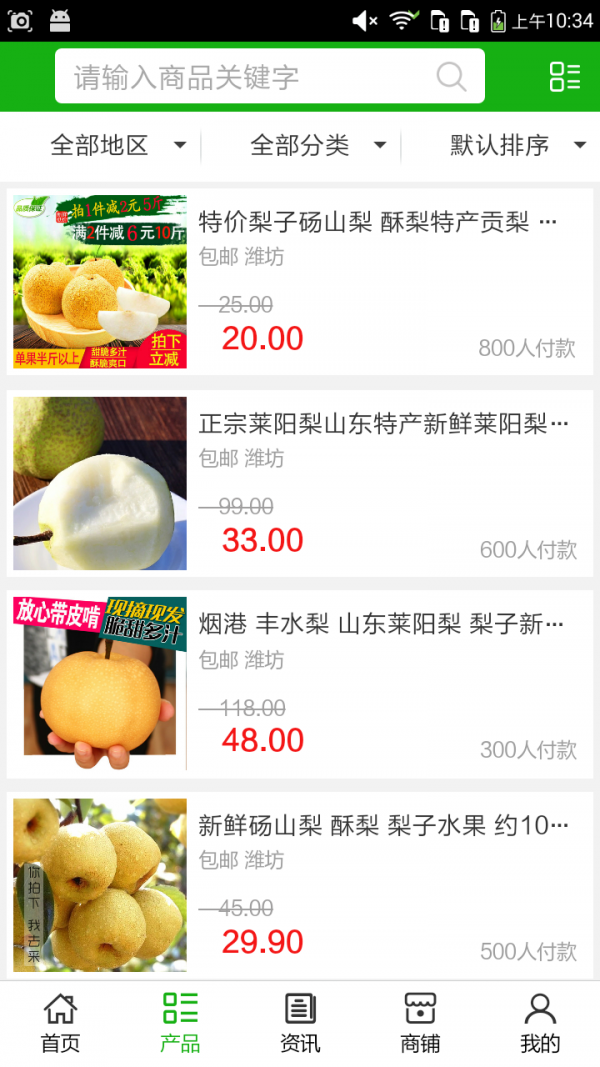
Task: Switch to the 资讯 news tab
Action: point(300,1023)
